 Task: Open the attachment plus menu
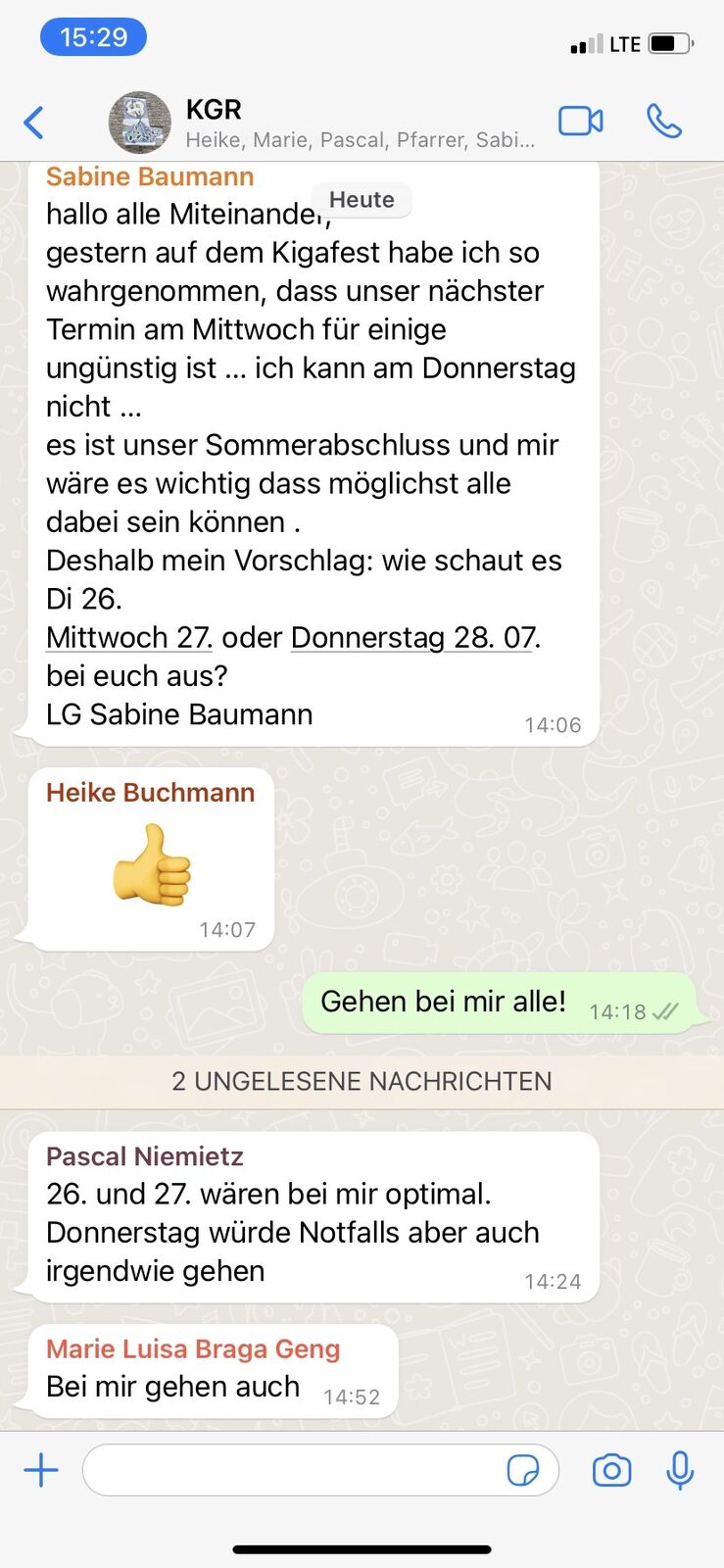[x=41, y=1470]
